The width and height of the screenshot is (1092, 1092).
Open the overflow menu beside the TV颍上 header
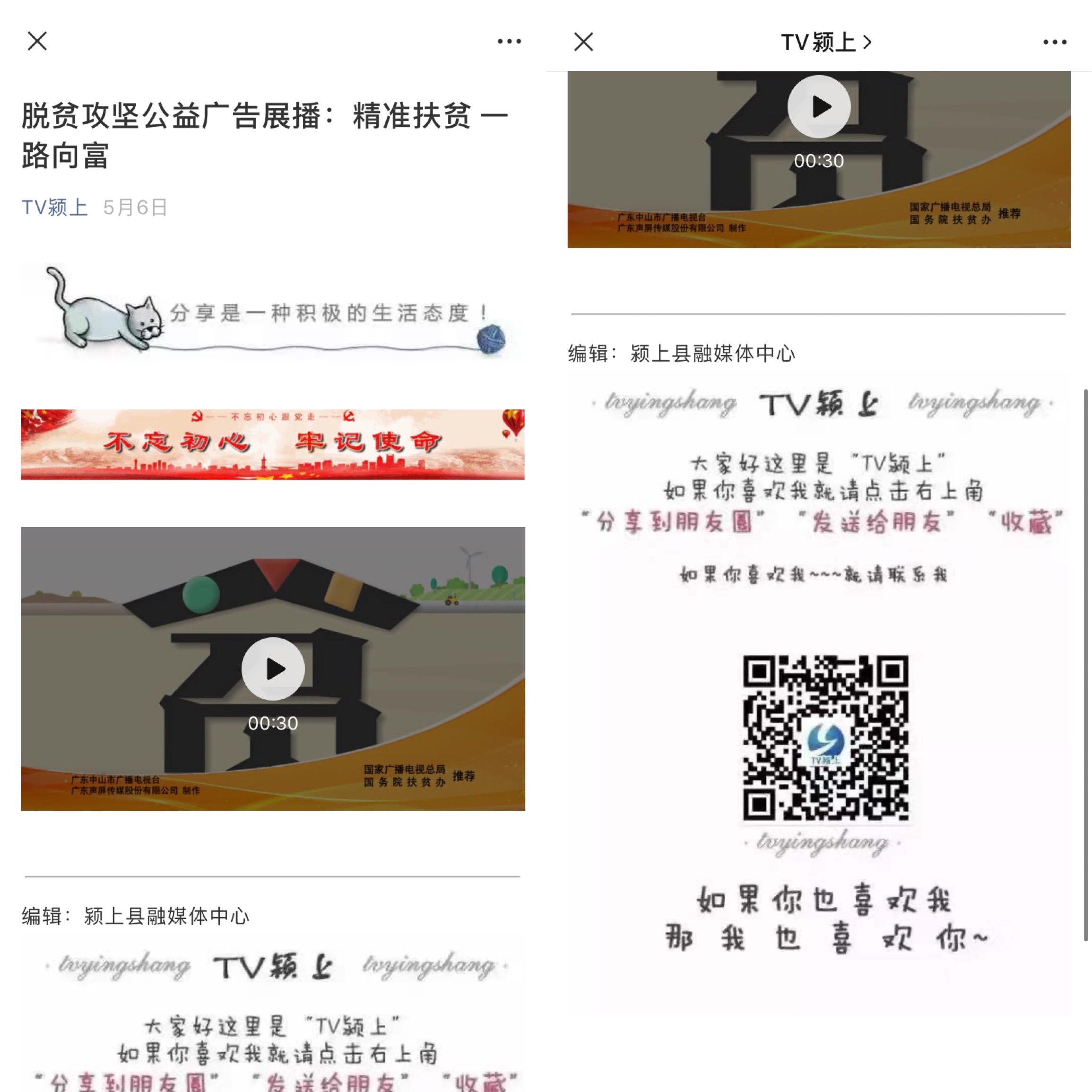click(x=1054, y=43)
